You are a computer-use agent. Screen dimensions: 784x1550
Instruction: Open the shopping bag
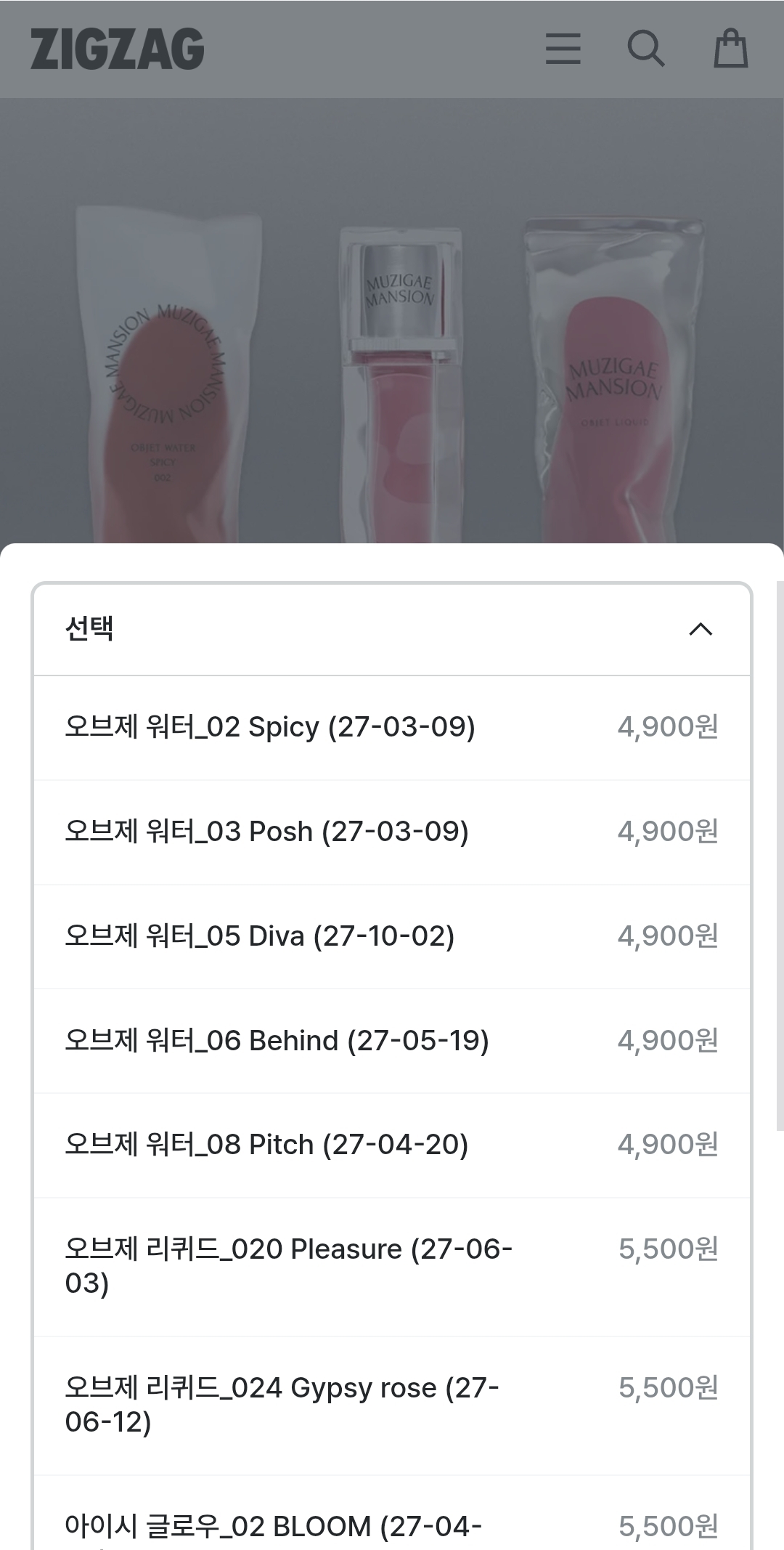click(730, 49)
